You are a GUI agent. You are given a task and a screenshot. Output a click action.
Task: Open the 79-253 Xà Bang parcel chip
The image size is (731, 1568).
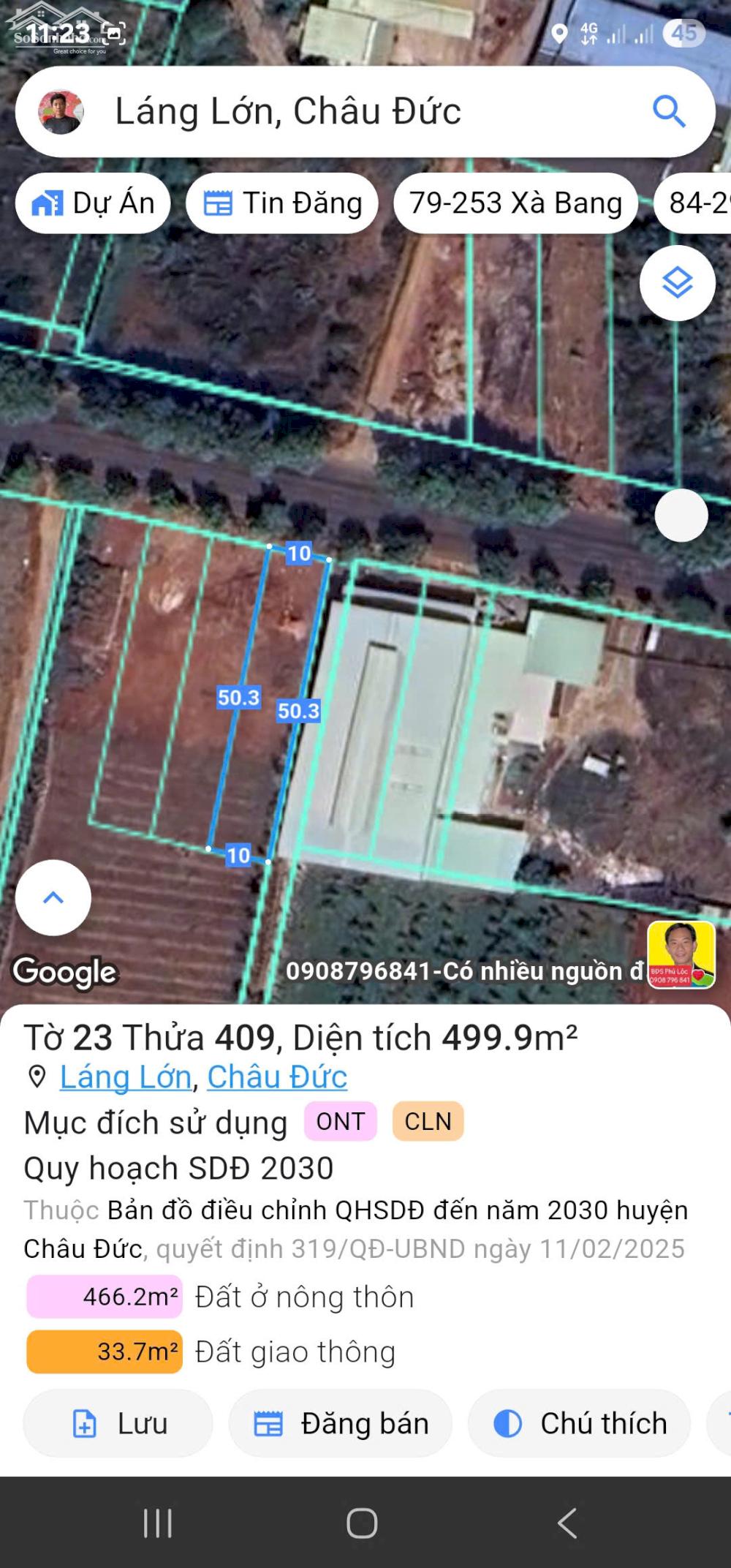(x=515, y=203)
